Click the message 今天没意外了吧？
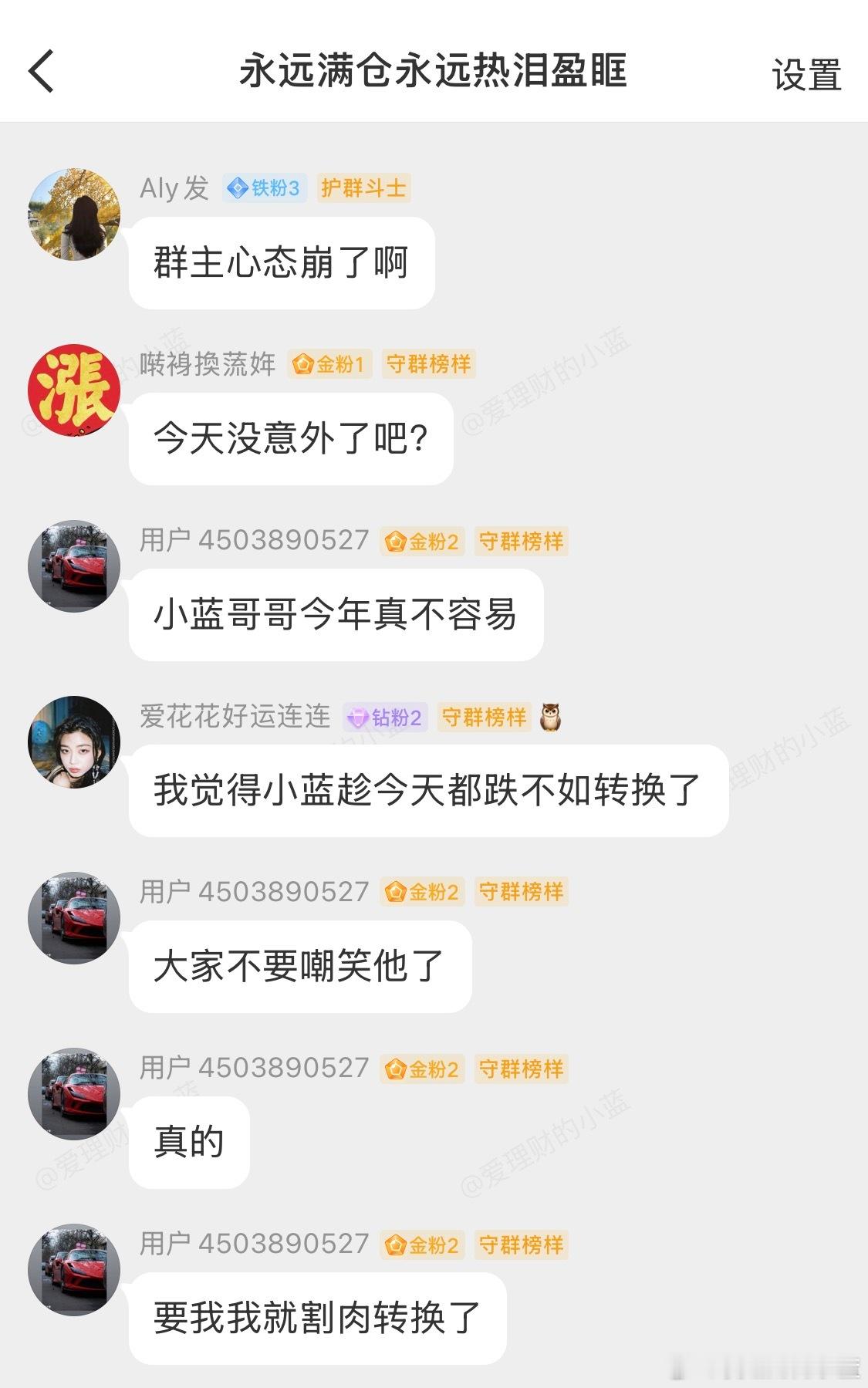Screen dimensions: 868x1388 point(291,437)
